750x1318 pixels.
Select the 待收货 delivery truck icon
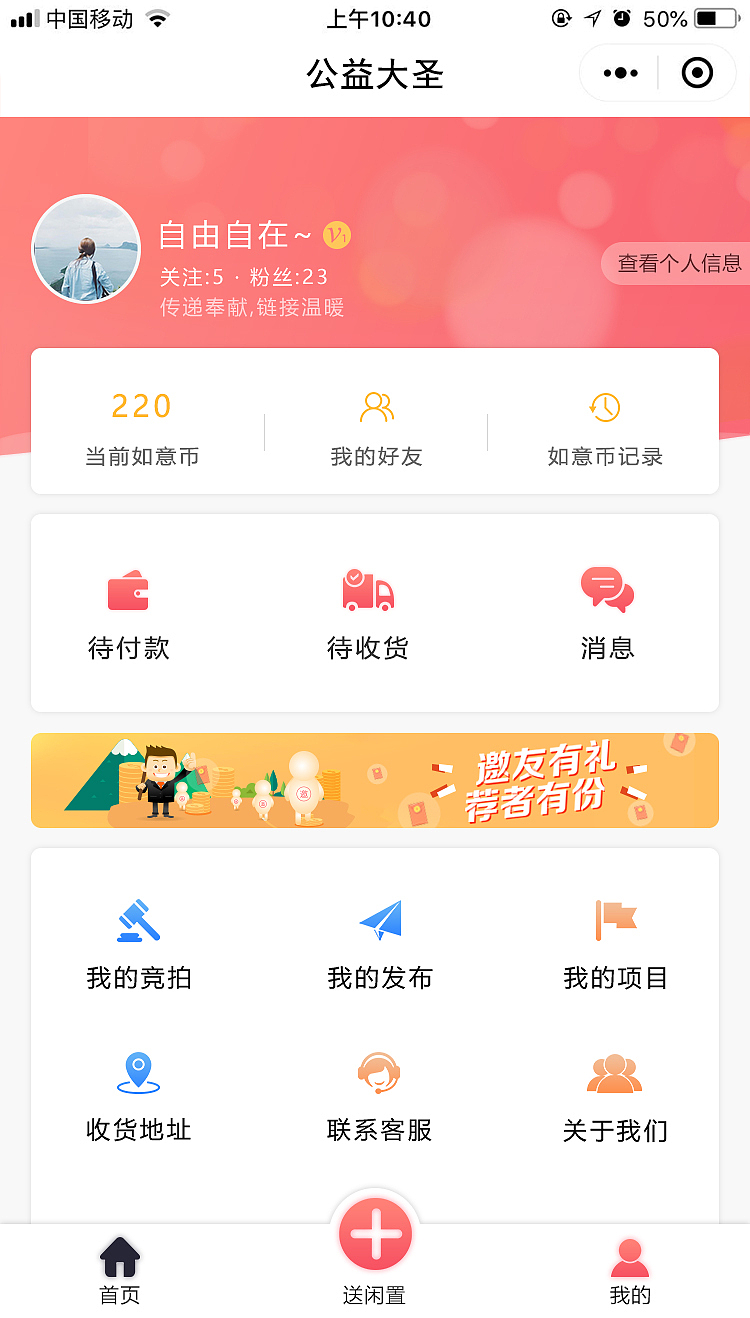367,591
